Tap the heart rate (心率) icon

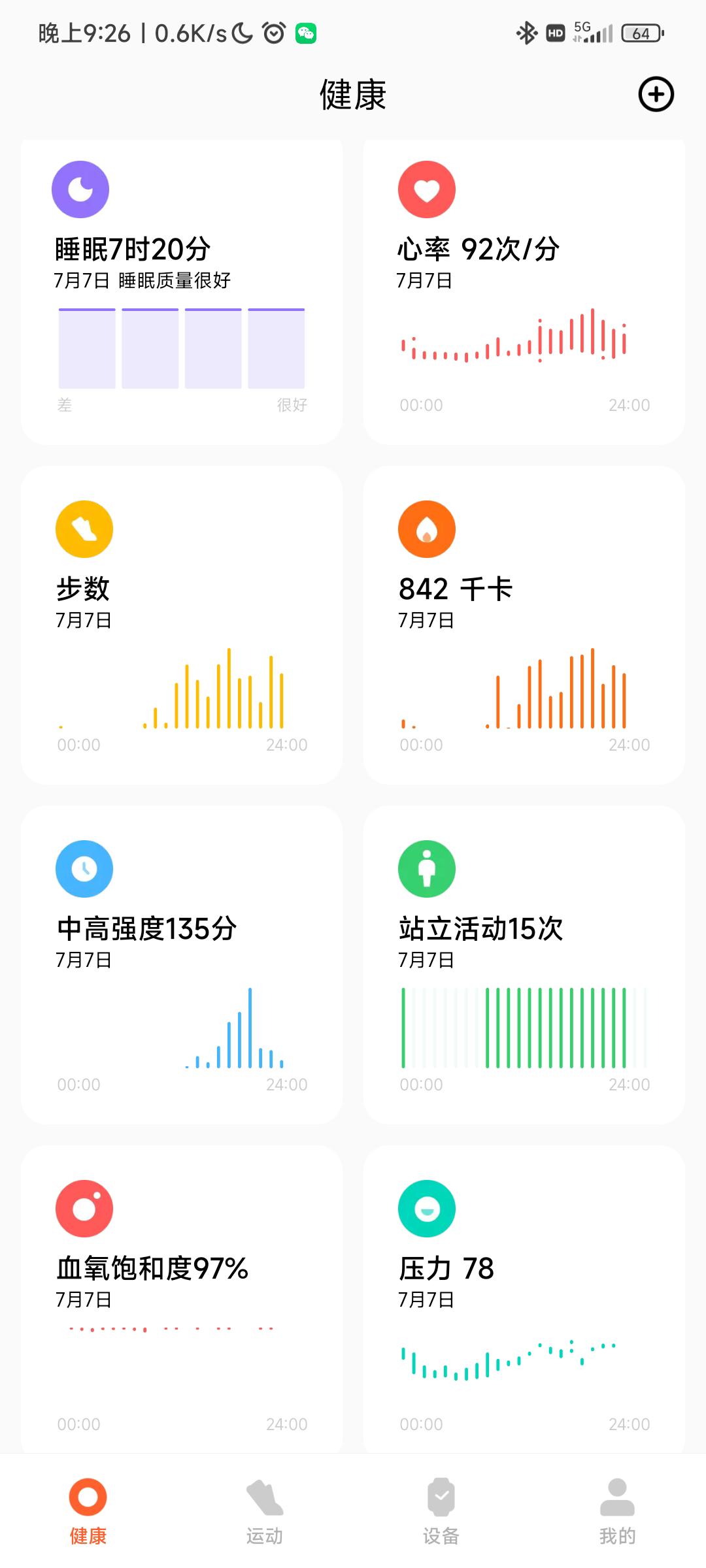click(x=426, y=188)
